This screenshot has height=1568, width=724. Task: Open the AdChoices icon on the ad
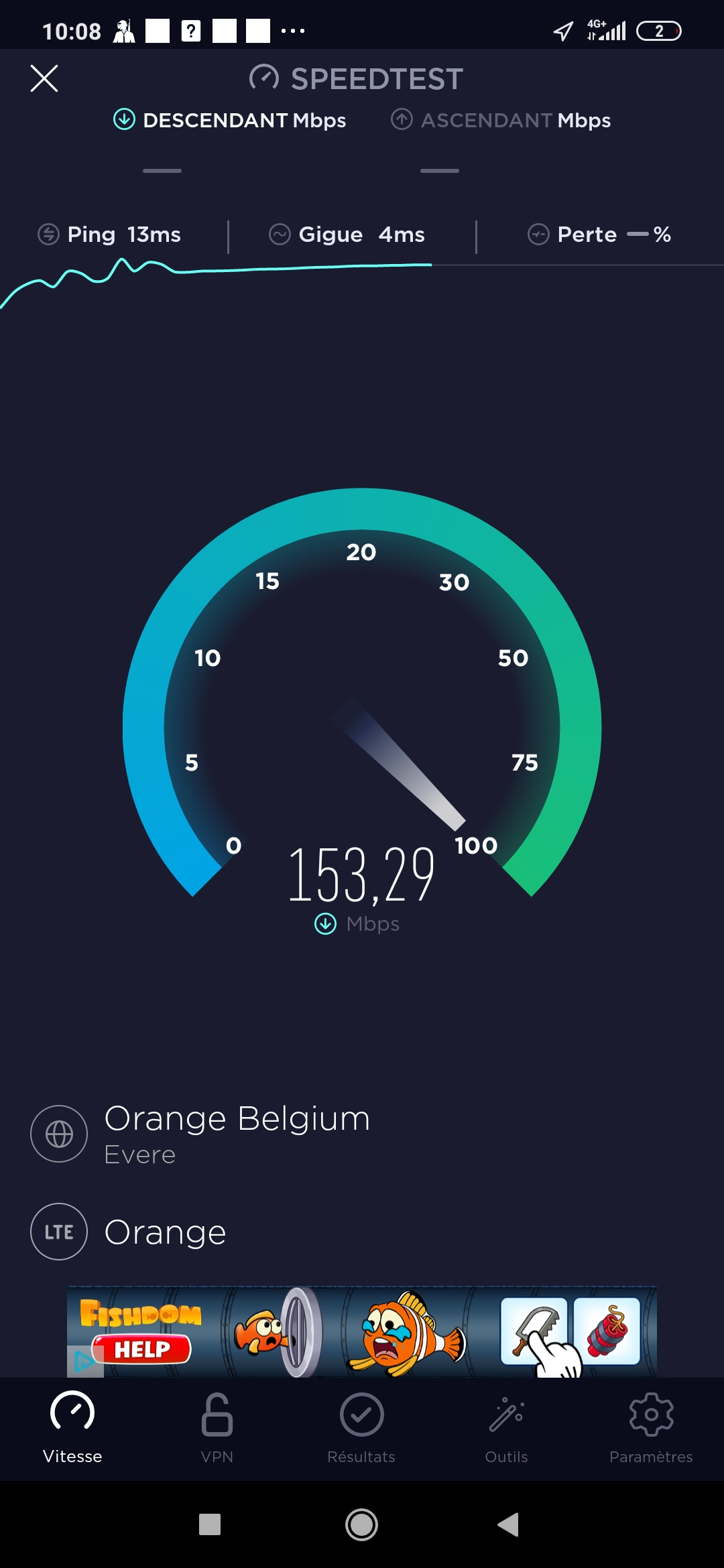83,1362
